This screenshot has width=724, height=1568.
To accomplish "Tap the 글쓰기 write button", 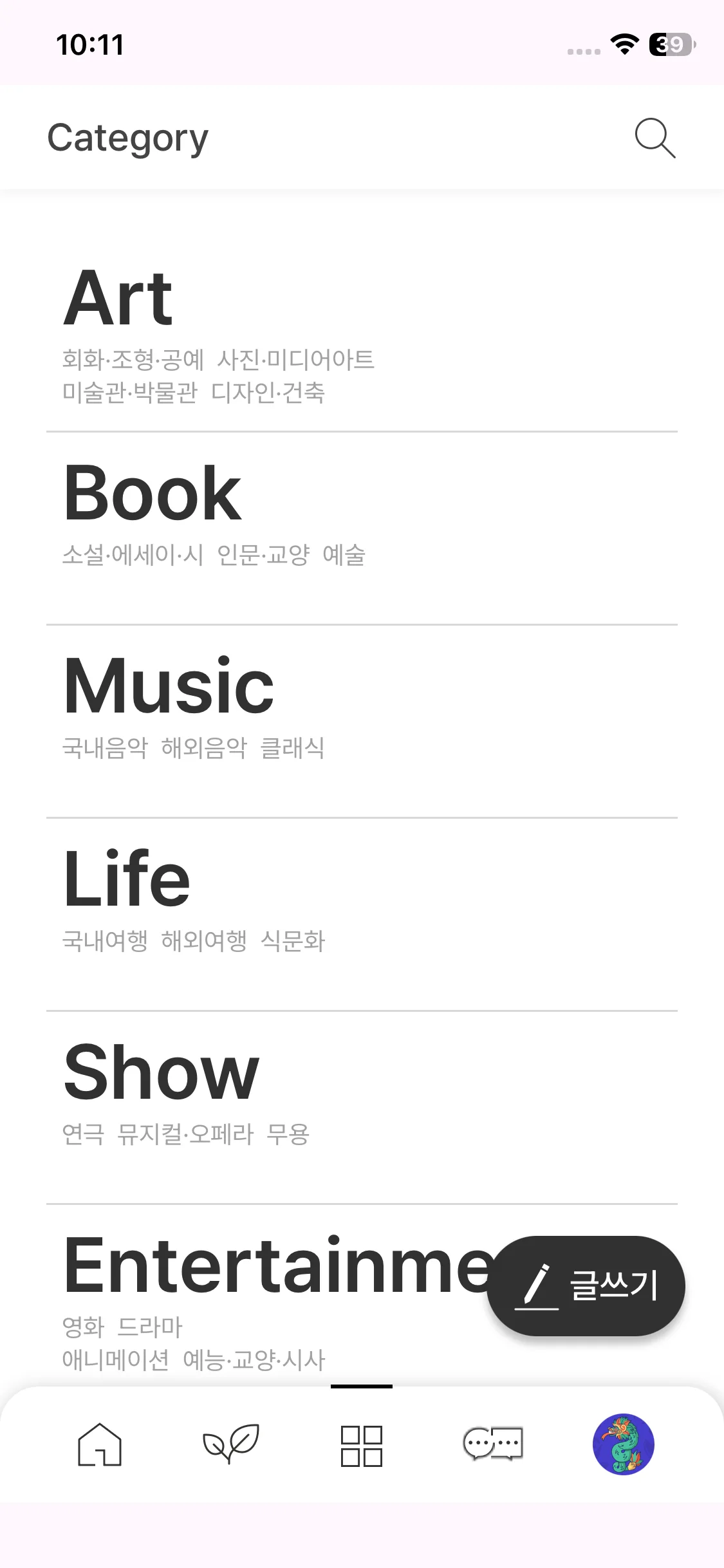I will (x=586, y=1286).
